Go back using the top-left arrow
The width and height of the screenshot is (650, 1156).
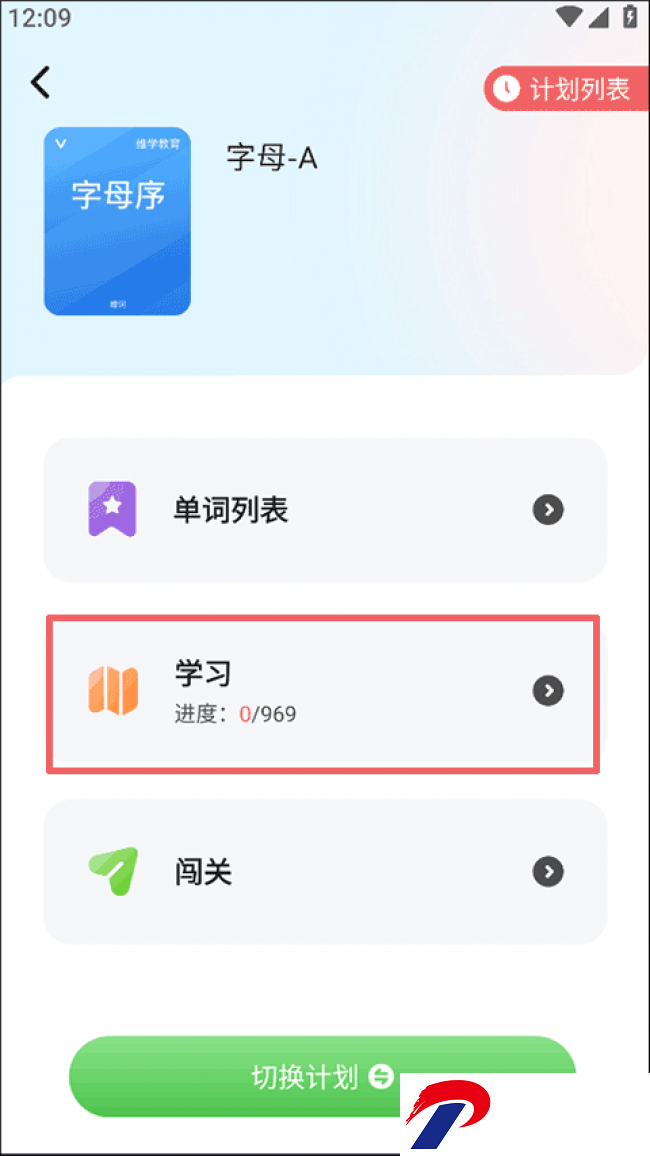tap(40, 82)
